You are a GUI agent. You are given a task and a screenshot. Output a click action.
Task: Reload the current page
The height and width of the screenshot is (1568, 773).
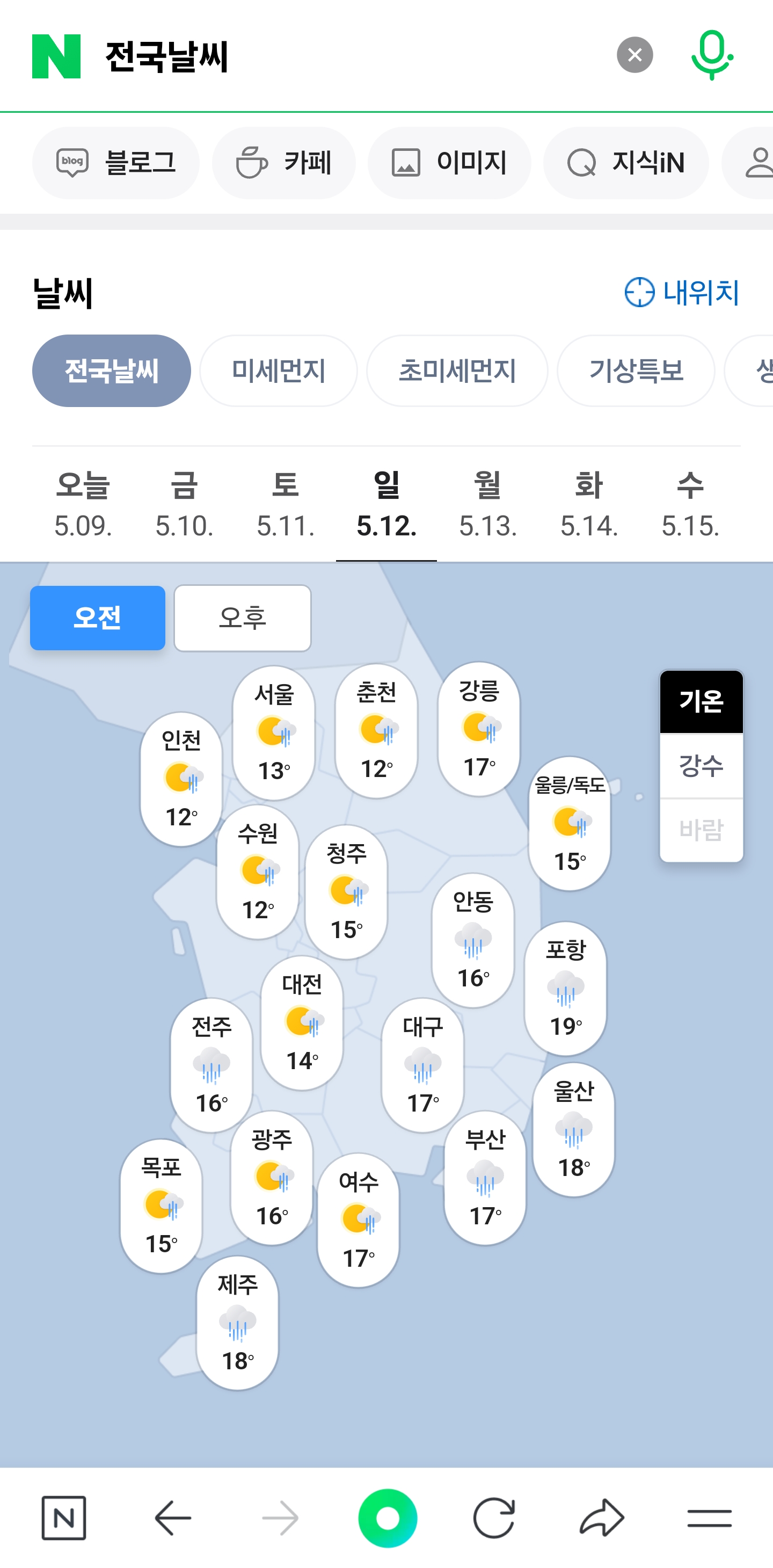(x=494, y=1518)
